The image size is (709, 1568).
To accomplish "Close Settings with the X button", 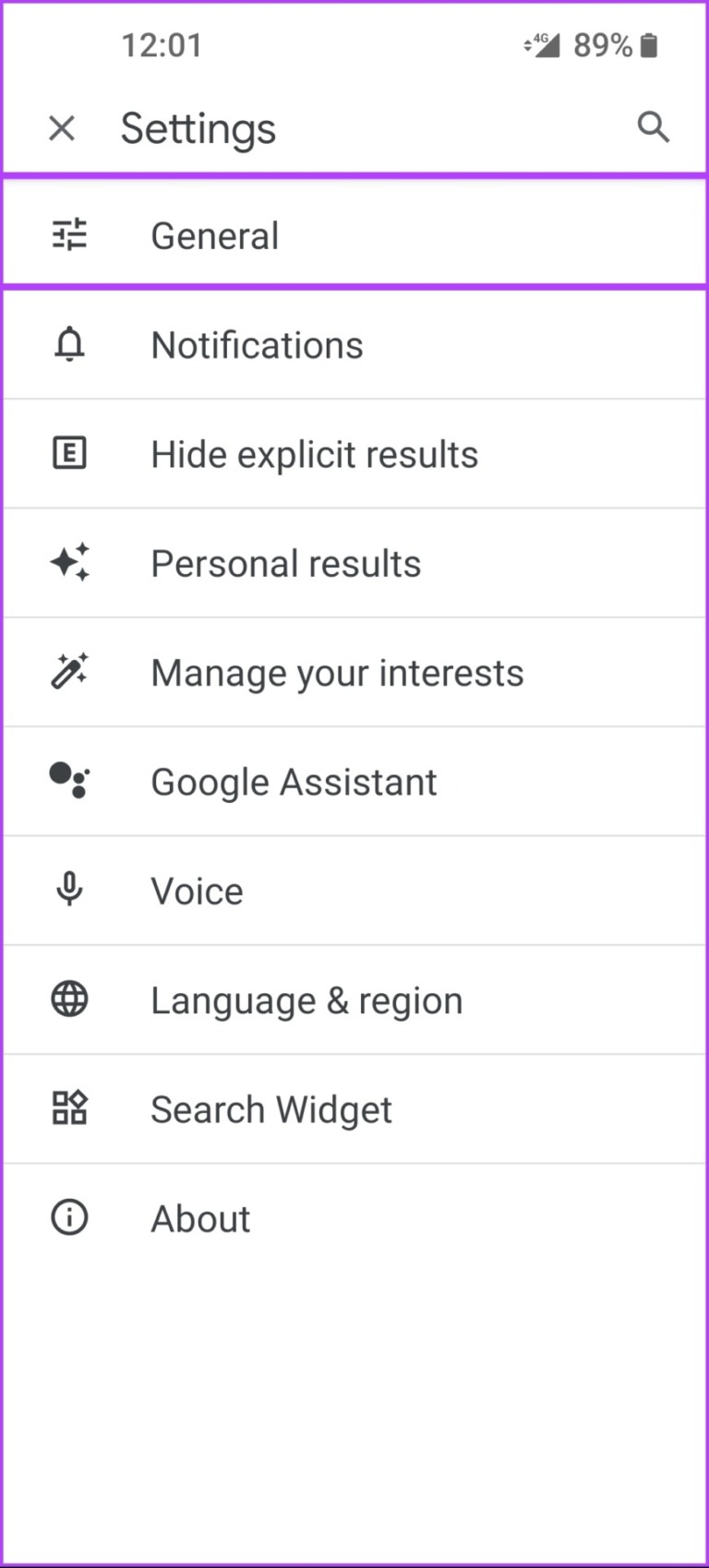I will (62, 127).
